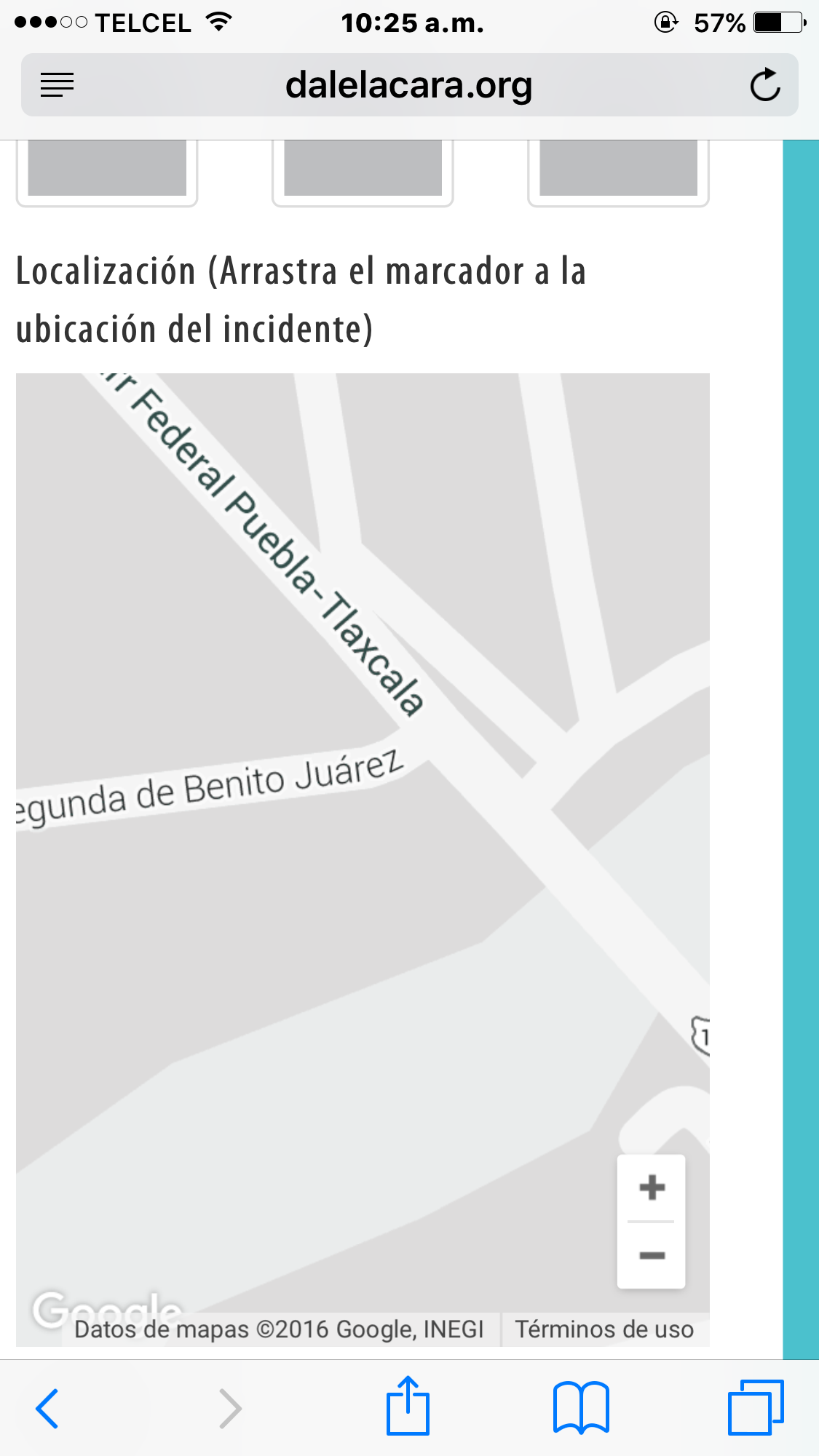Open Términos de uso link
The width and height of the screenshot is (819, 1456).
[x=604, y=1329]
